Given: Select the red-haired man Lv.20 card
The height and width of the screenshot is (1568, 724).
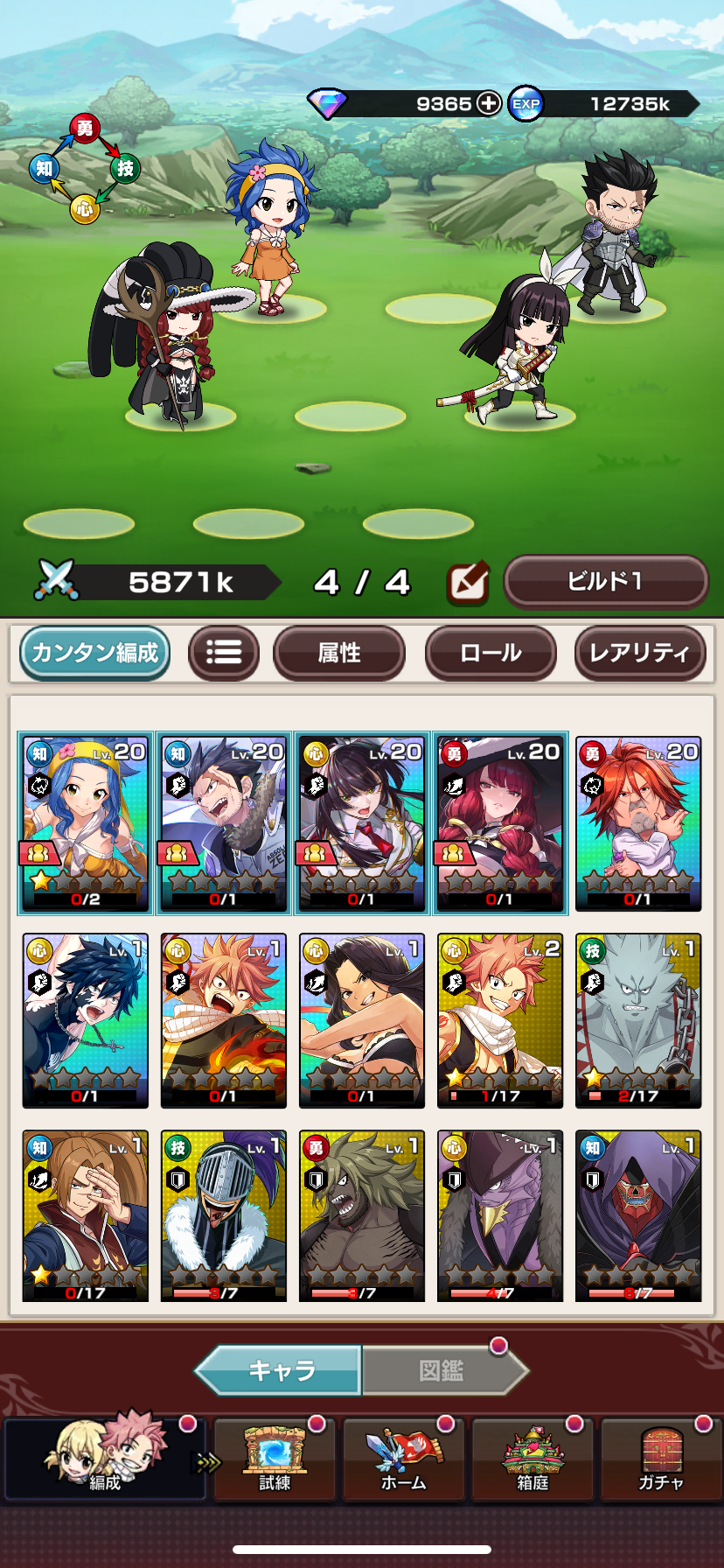Looking at the screenshot, I should (638, 823).
